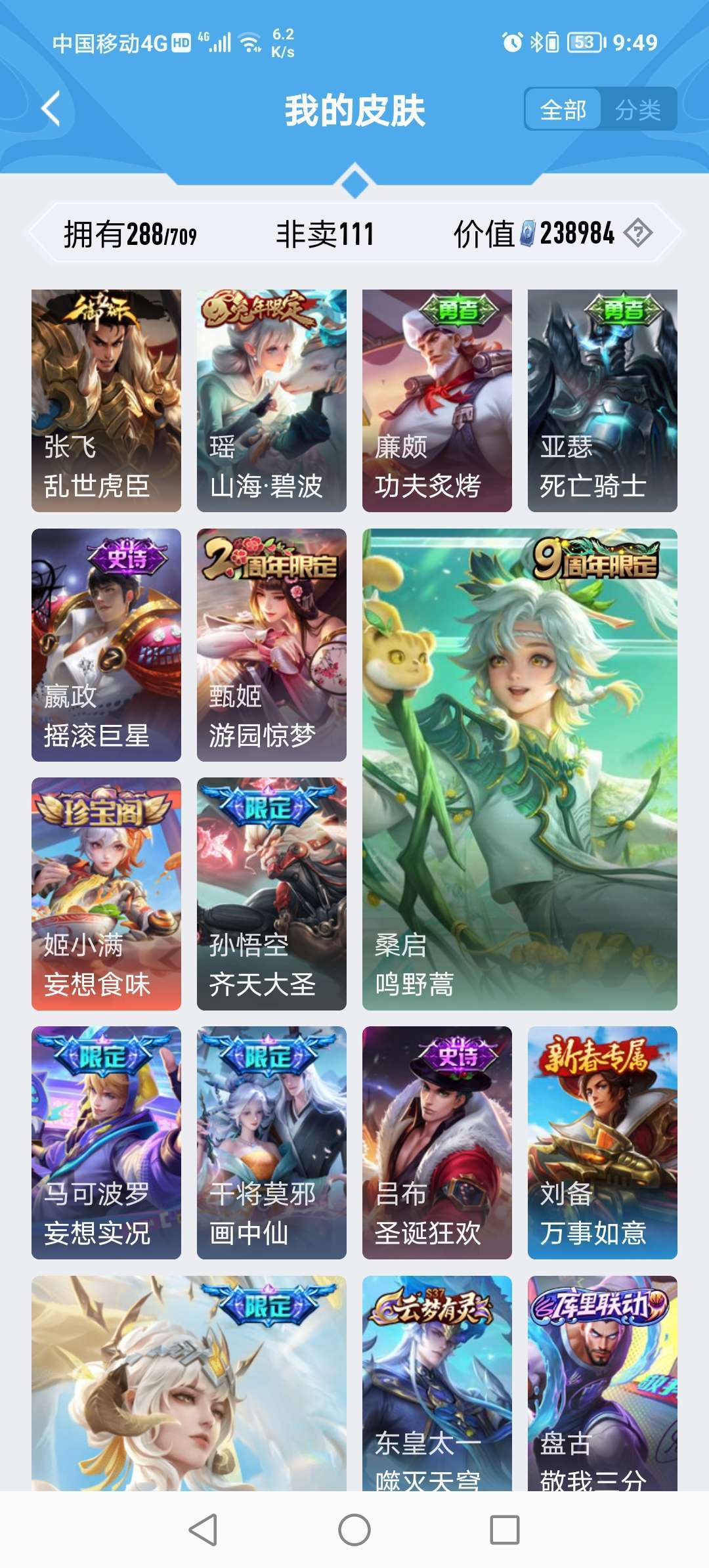Open 亚瑟 死亡骑士 skin
The image size is (709, 1568).
(603, 401)
